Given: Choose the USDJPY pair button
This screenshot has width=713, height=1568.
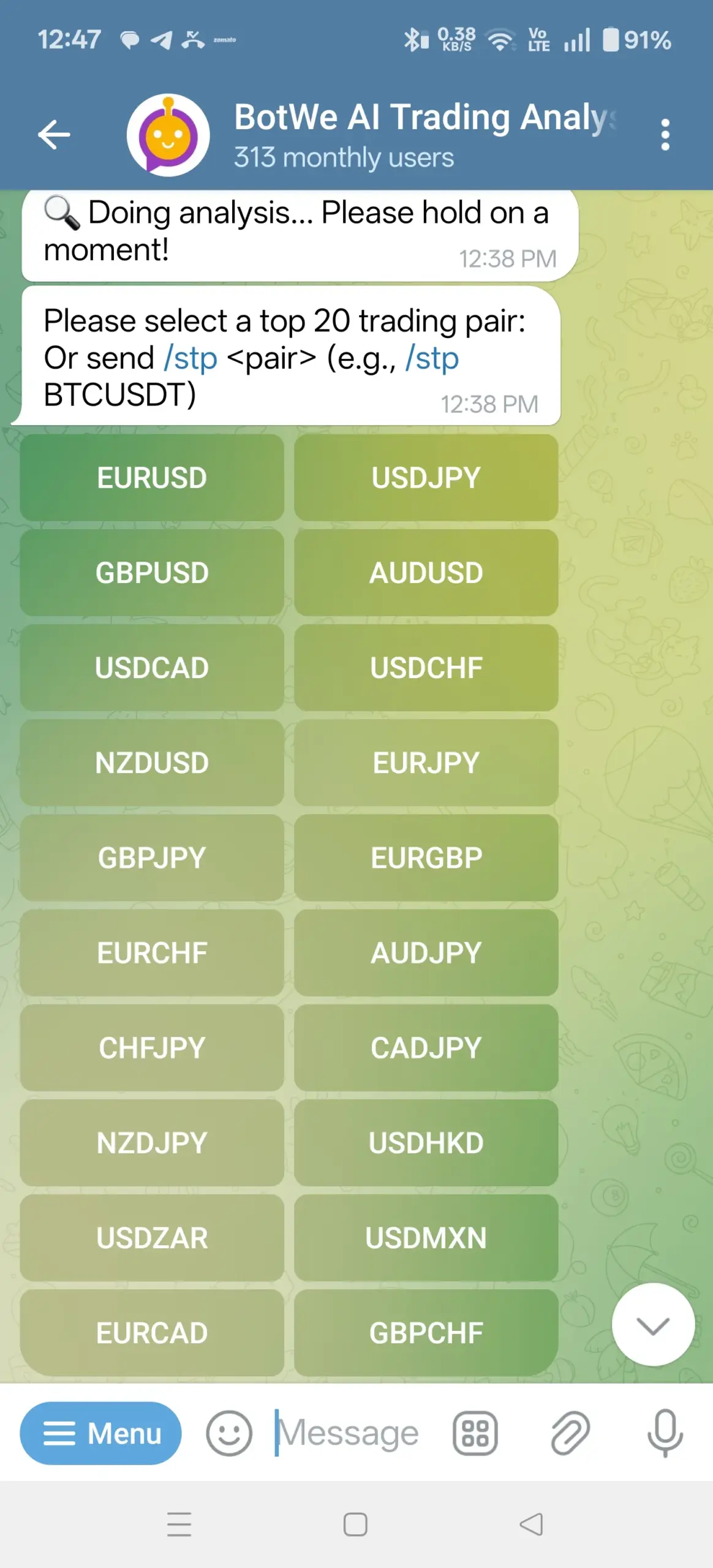Looking at the screenshot, I should tap(426, 478).
